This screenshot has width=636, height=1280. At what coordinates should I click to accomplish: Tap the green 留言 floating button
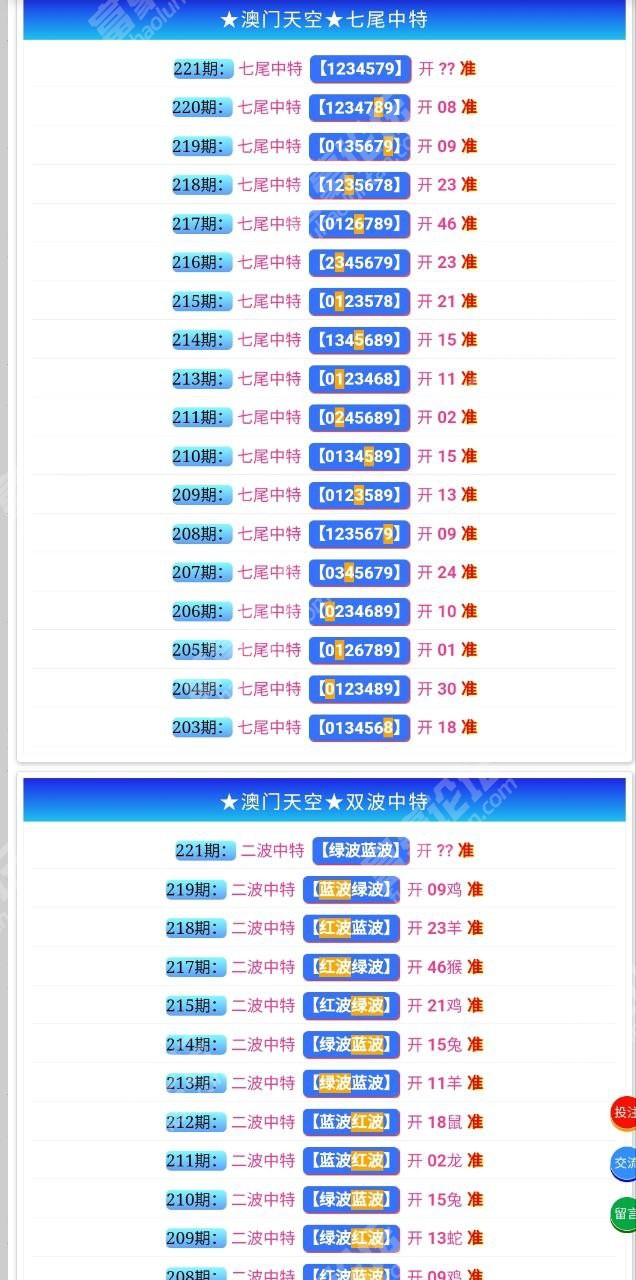click(624, 1213)
